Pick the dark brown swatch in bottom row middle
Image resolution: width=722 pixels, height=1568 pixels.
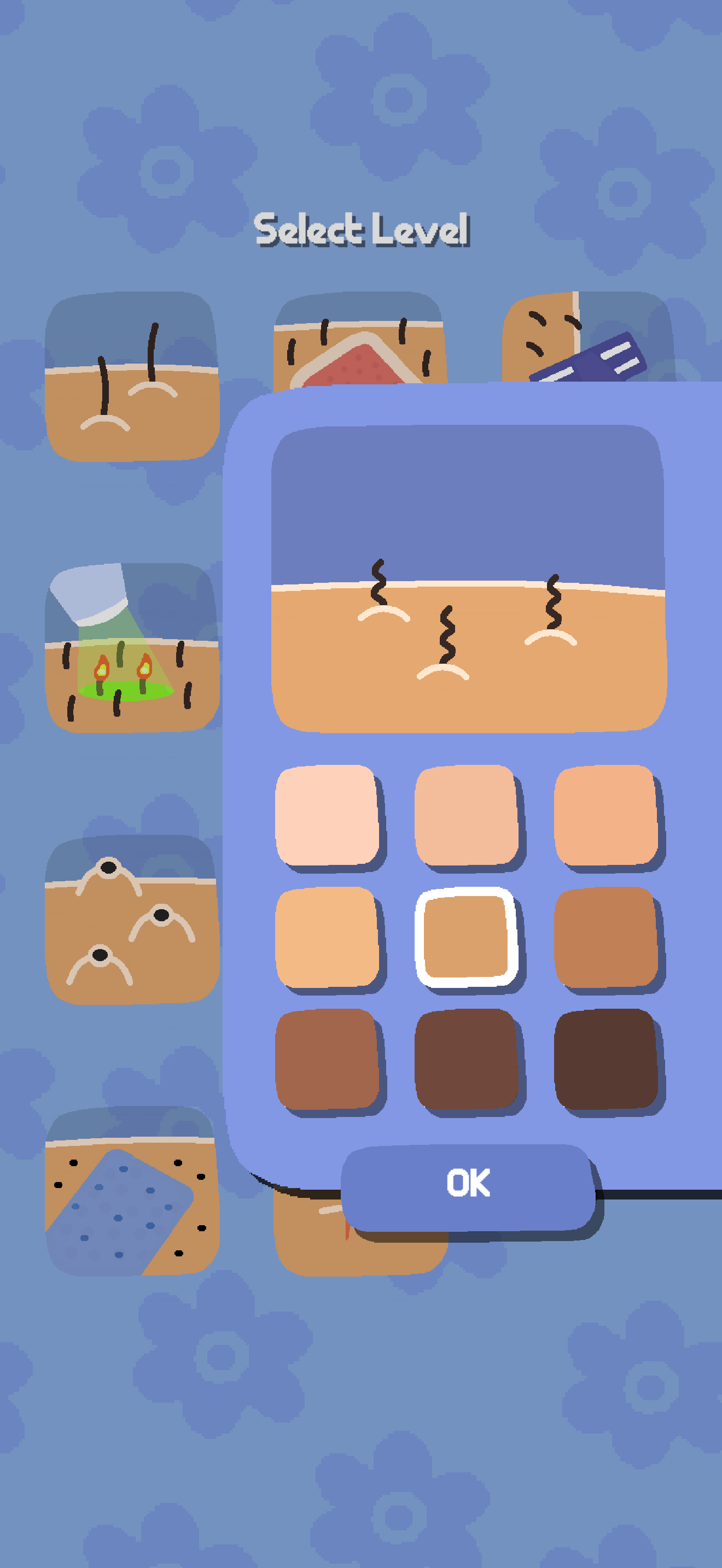(x=467, y=1058)
